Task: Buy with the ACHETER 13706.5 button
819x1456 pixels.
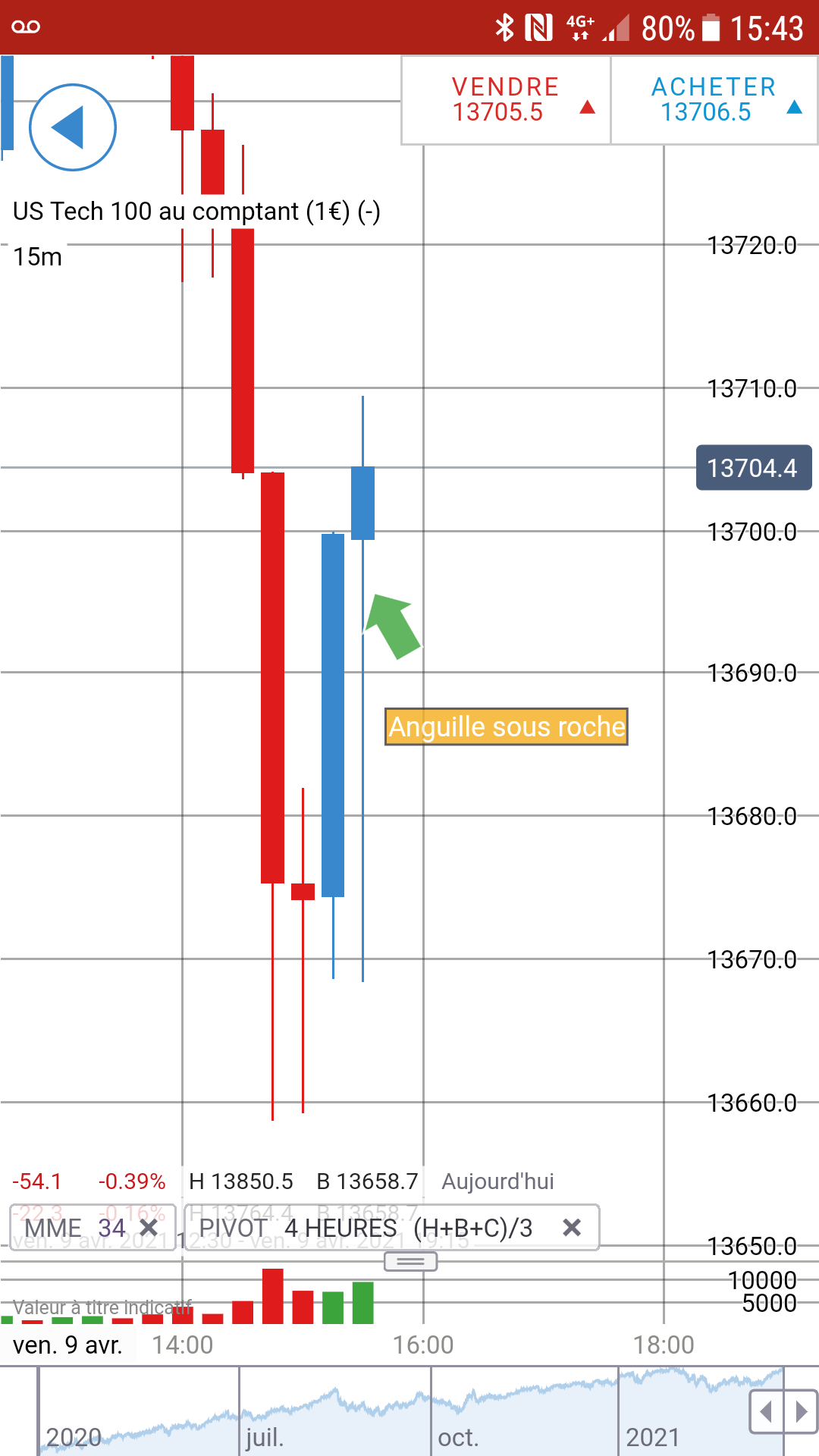Action: (x=714, y=100)
